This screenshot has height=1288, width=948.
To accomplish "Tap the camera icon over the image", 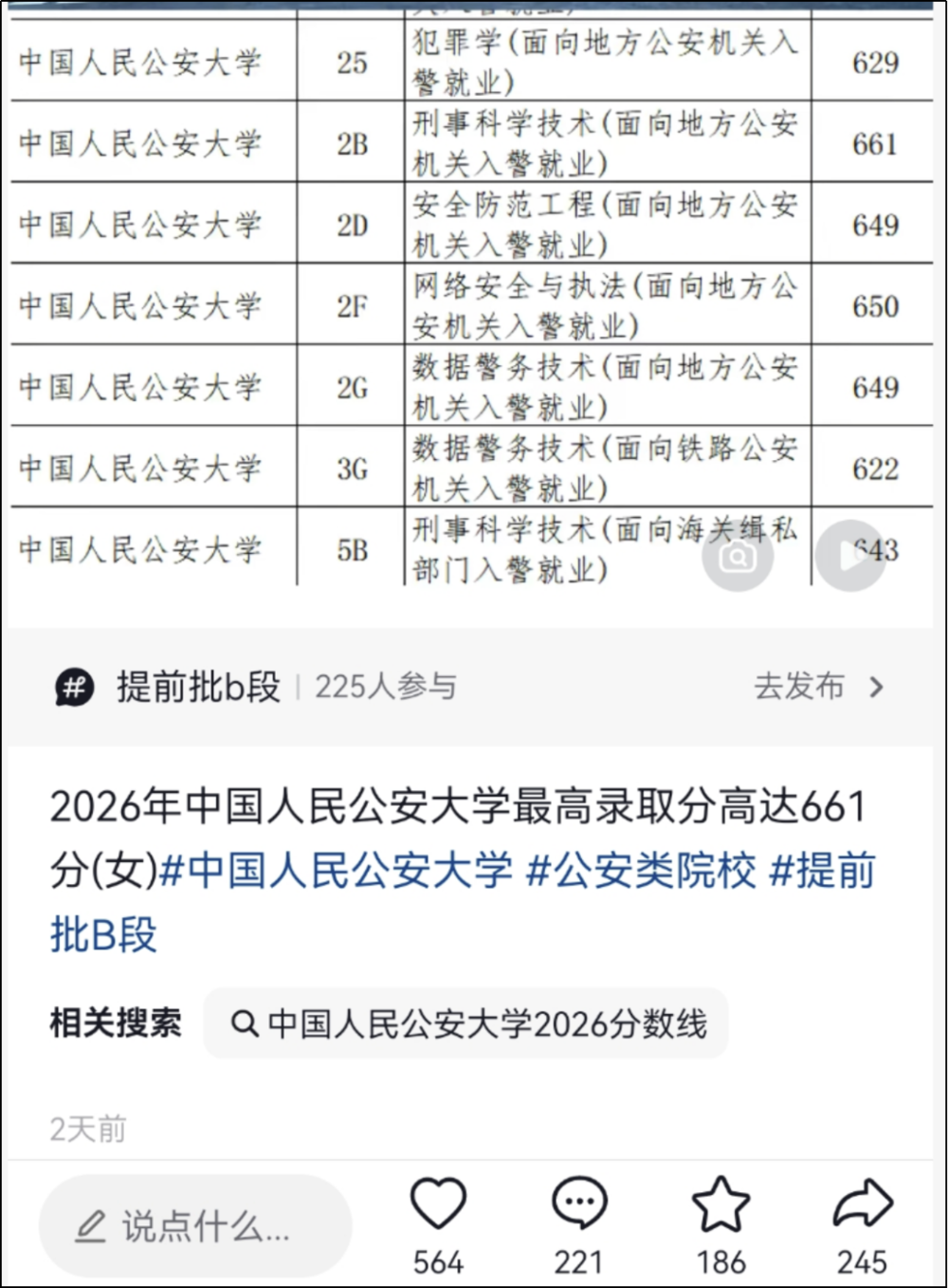I will (x=738, y=557).
